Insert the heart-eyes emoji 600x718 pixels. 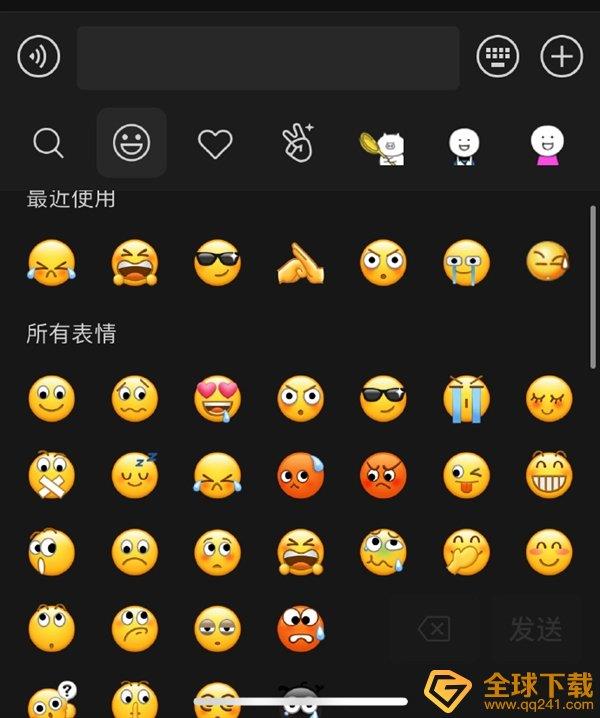(217, 398)
